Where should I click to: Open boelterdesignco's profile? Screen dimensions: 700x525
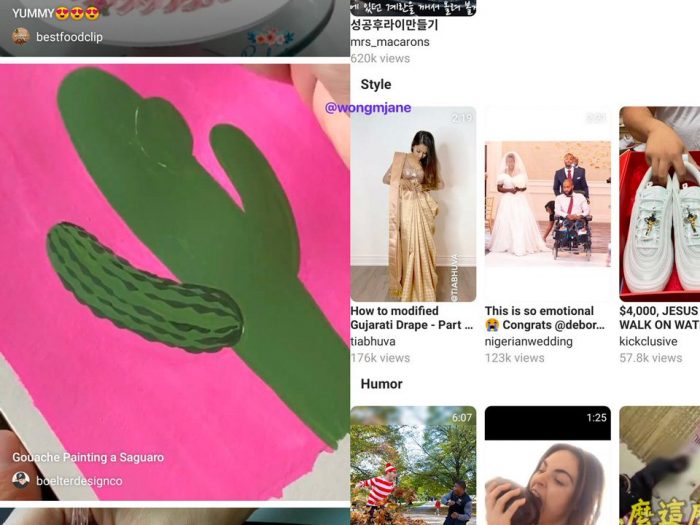[78, 481]
